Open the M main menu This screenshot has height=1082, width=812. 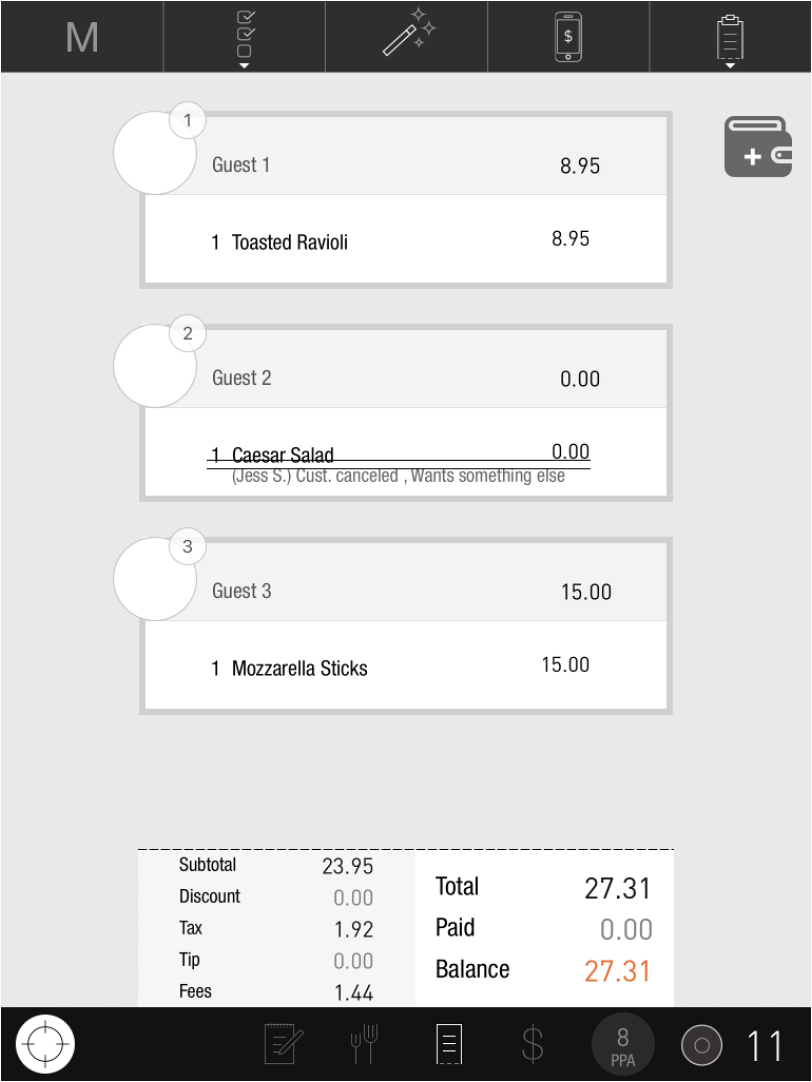81,37
